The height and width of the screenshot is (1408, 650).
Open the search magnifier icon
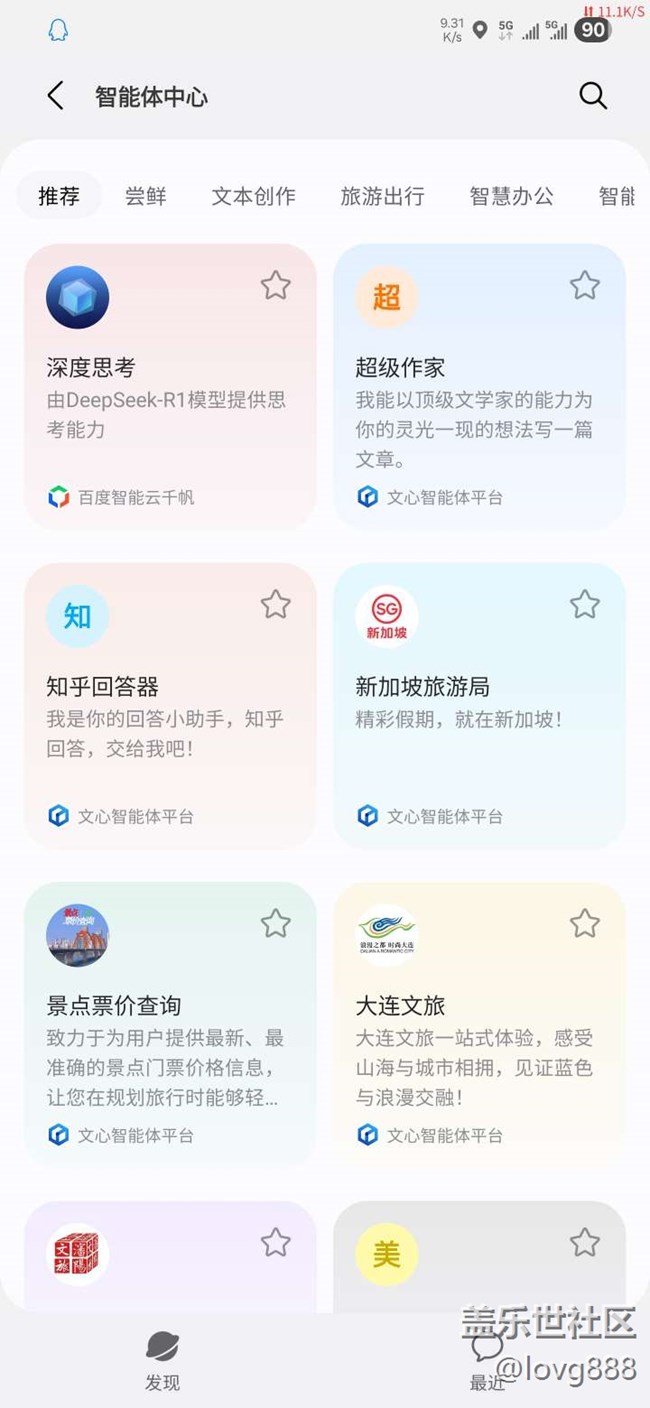tap(593, 96)
